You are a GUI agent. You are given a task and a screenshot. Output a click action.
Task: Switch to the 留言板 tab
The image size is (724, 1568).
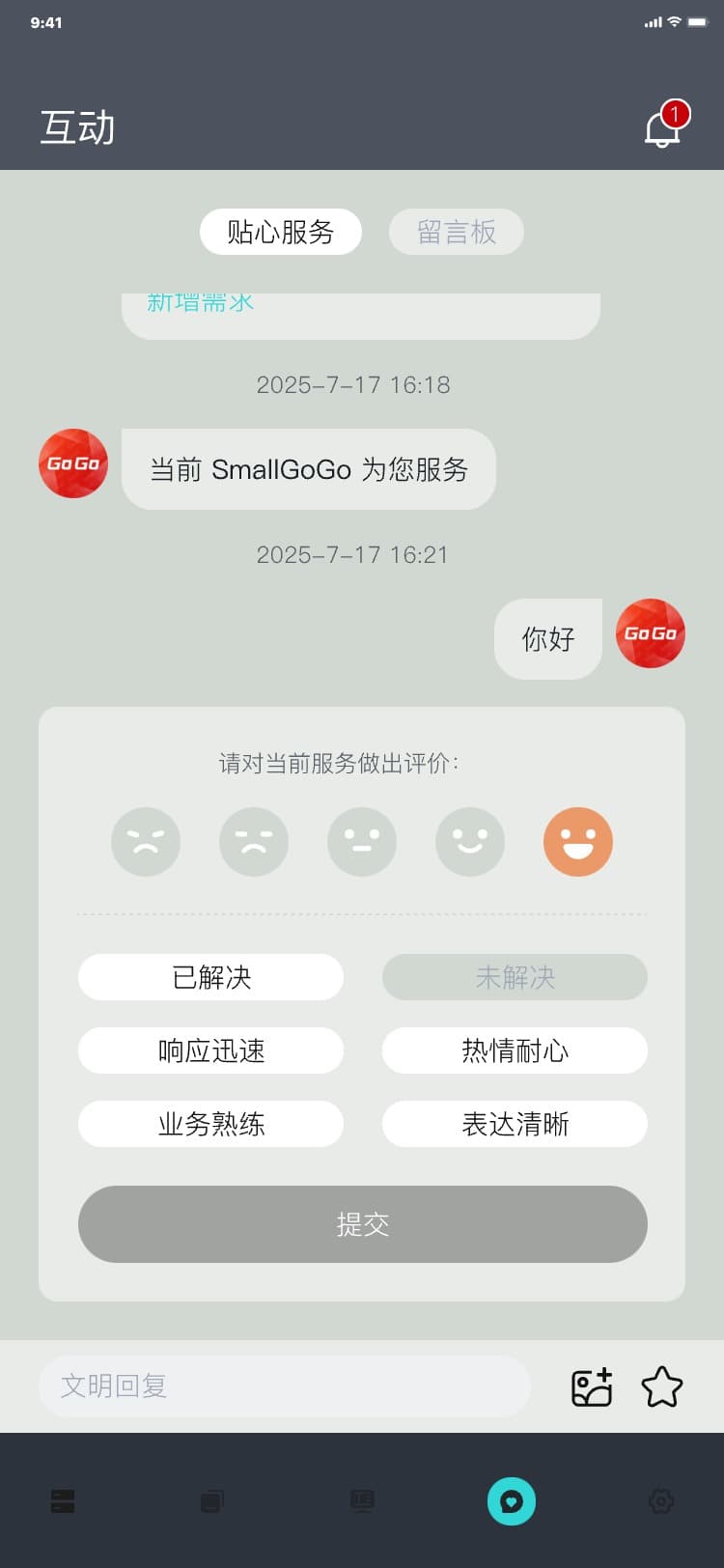(457, 232)
